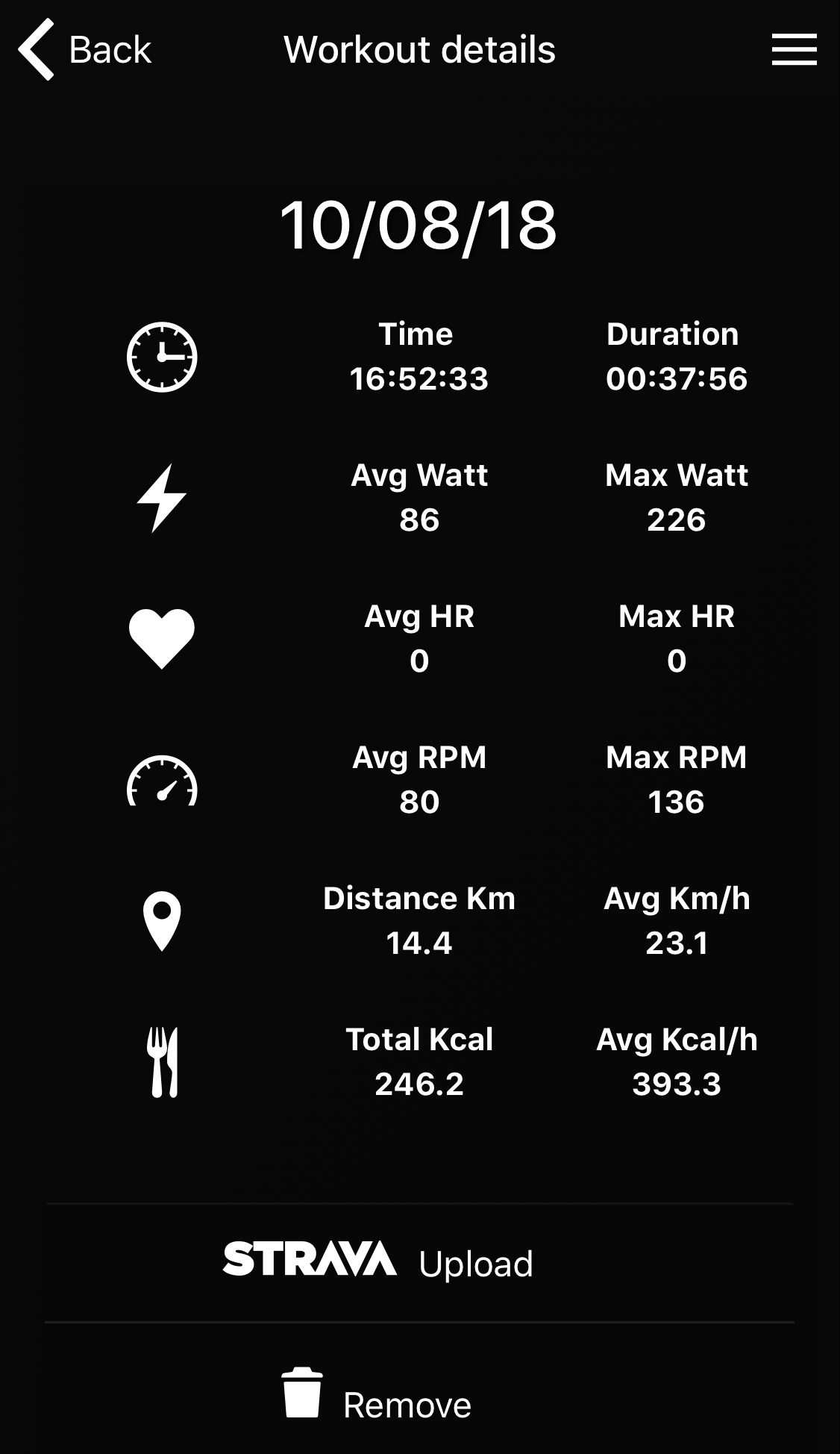Open the hamburger menu
The width and height of the screenshot is (840, 1454).
pyautogui.click(x=794, y=50)
